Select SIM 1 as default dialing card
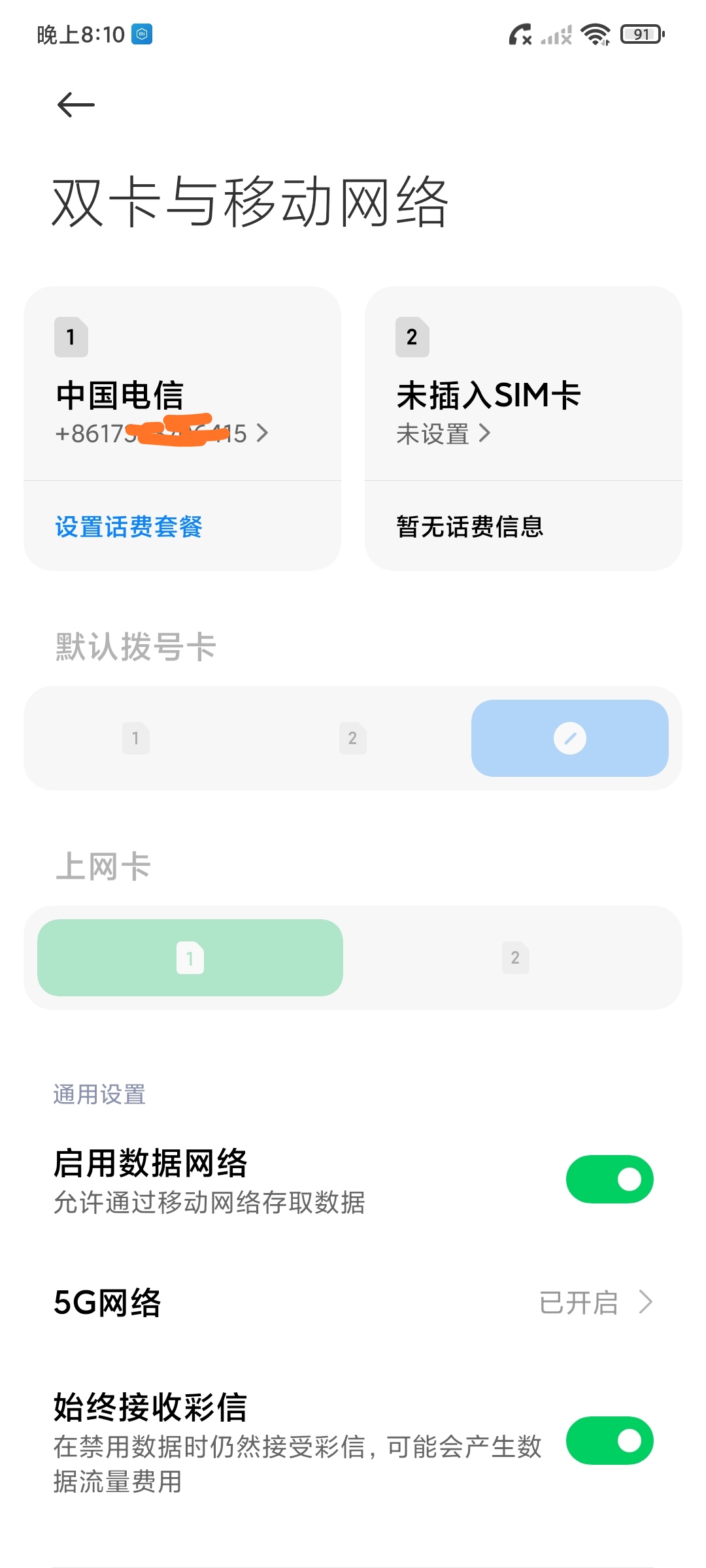The image size is (706, 1568). [136, 738]
